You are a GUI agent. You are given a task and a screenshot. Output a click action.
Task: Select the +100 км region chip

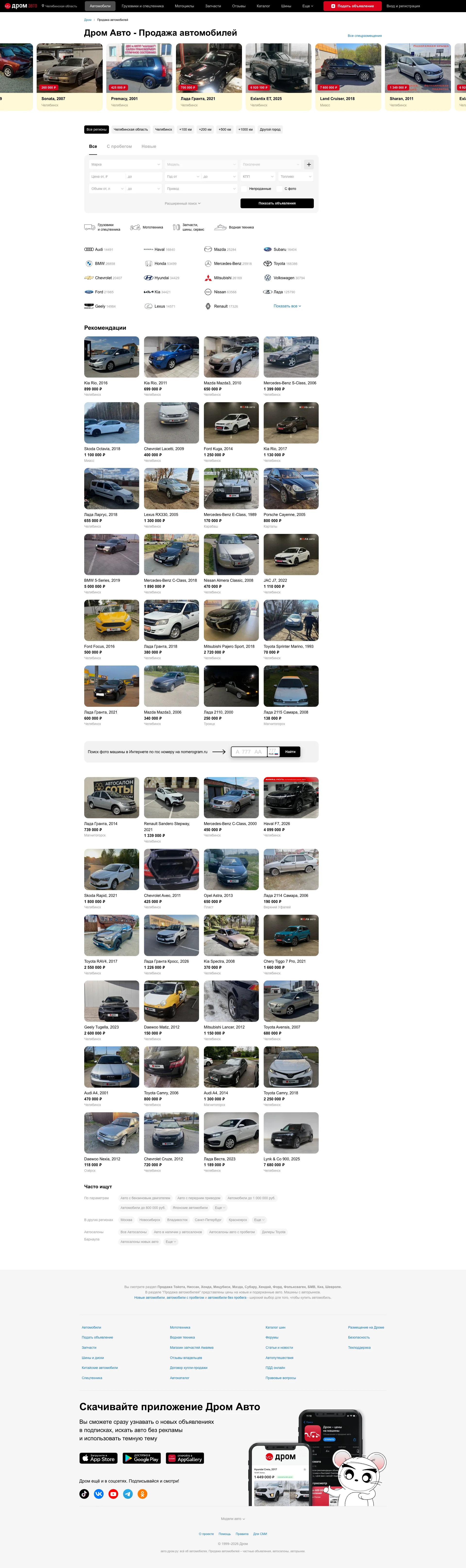185,130
